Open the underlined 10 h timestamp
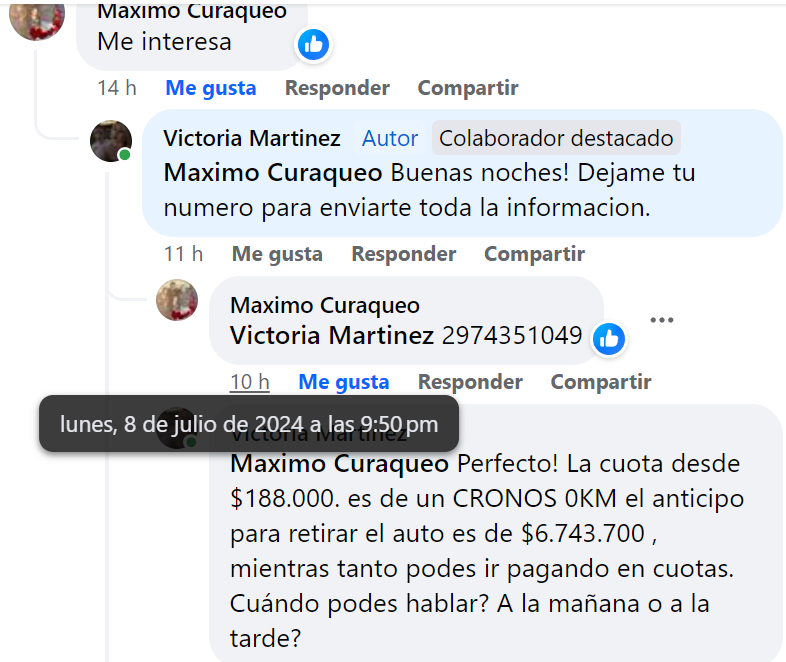This screenshot has width=786, height=662. coord(249,382)
